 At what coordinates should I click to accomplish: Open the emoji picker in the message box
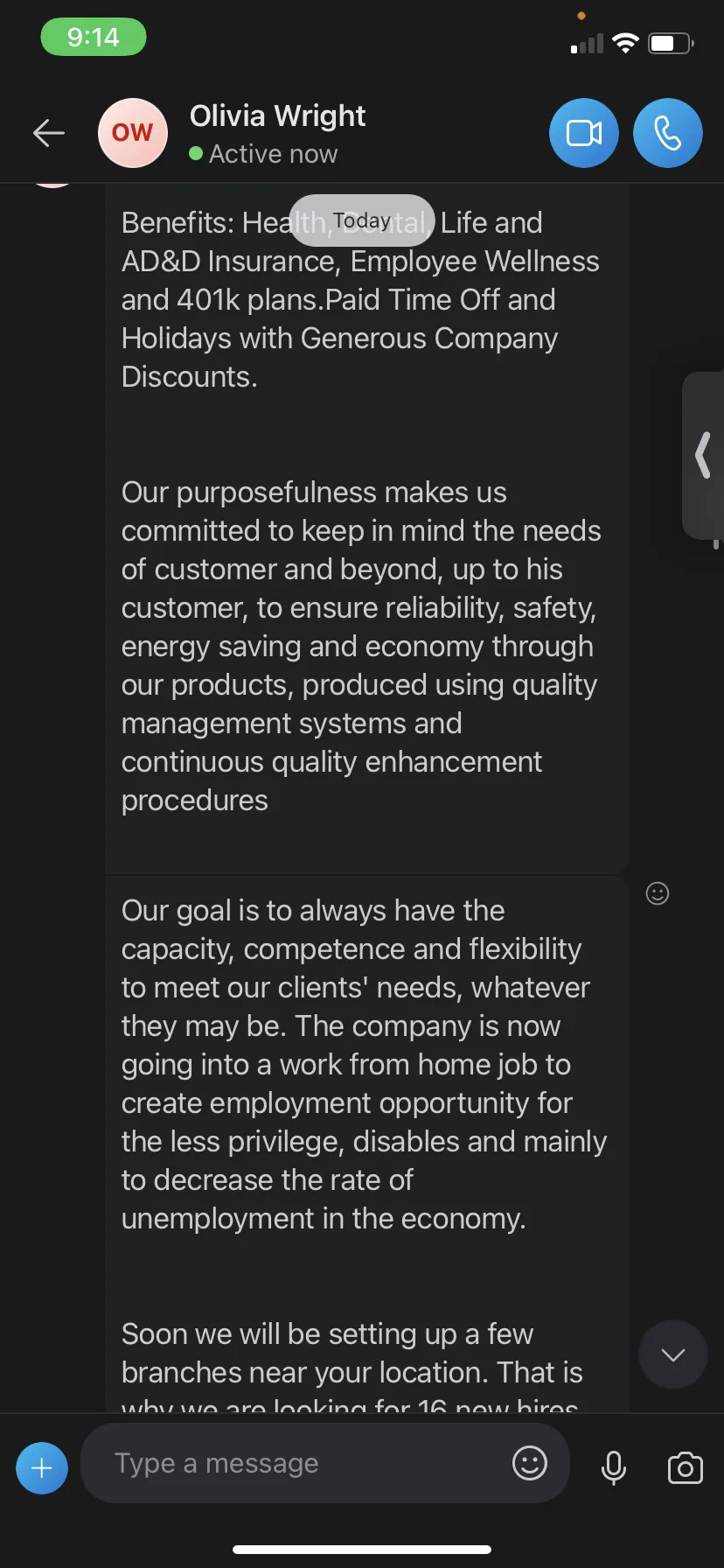[530, 1463]
